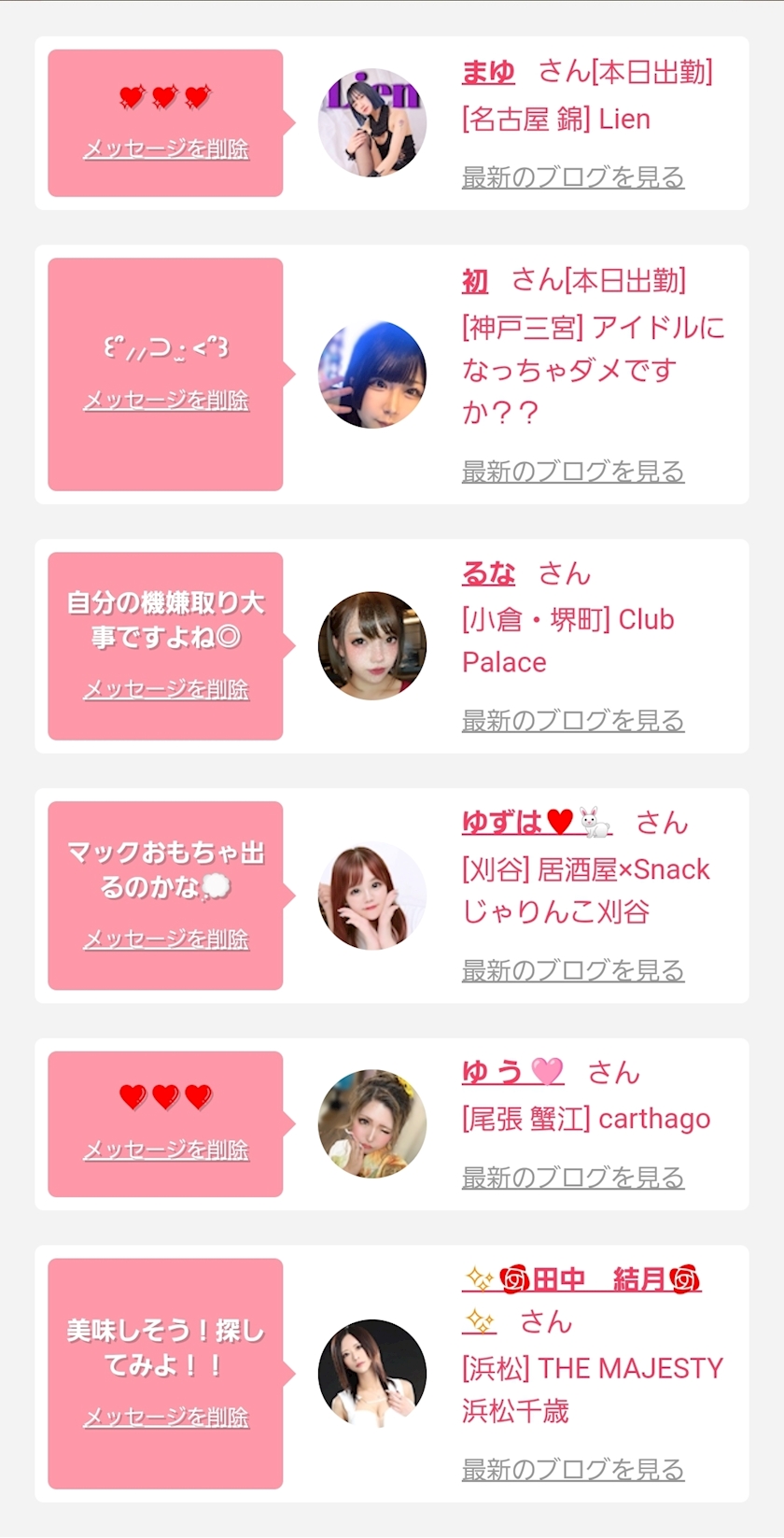Delete the three sparkling hearts message to まゆ

166,149
